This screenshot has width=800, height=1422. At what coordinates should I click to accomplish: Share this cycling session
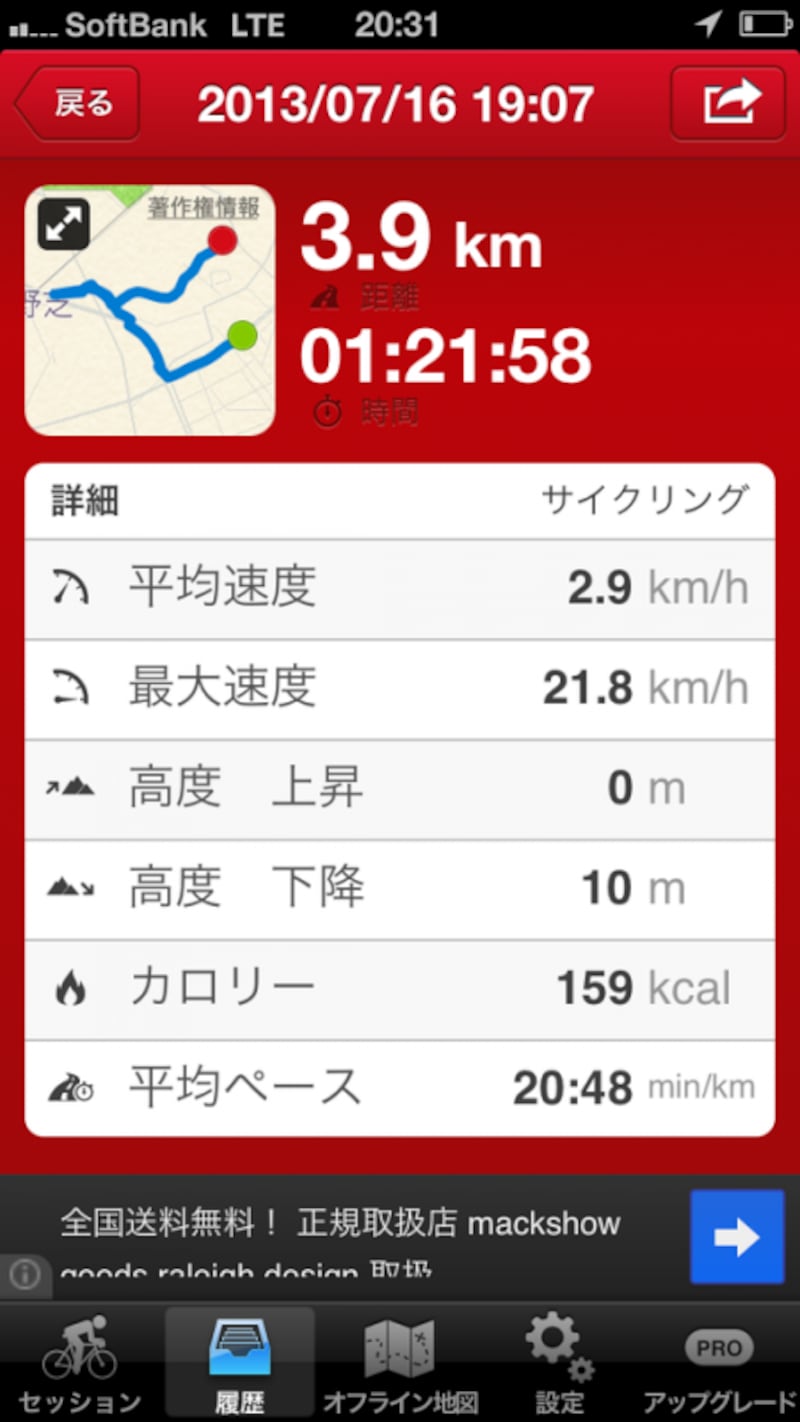(727, 104)
